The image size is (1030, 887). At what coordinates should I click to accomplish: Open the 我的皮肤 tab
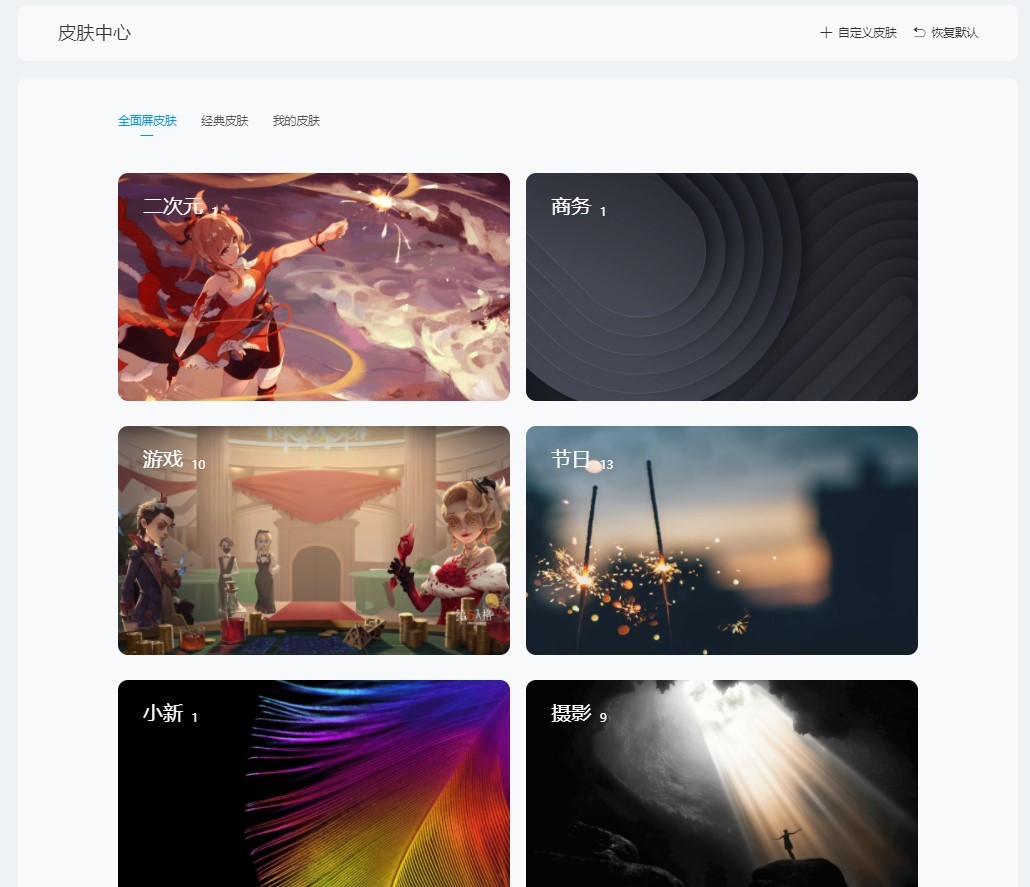296,121
